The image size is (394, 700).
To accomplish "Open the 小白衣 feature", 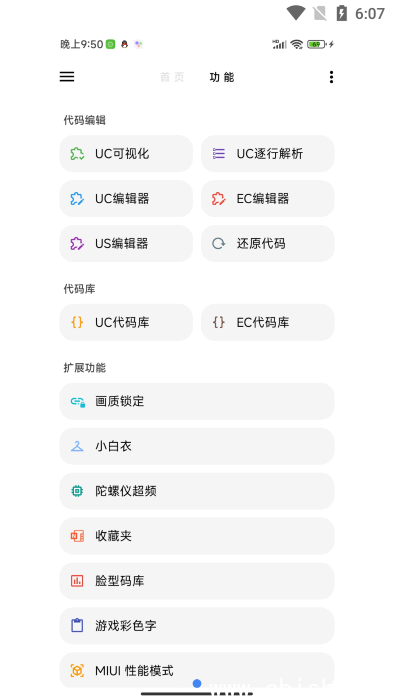I will 197,446.
